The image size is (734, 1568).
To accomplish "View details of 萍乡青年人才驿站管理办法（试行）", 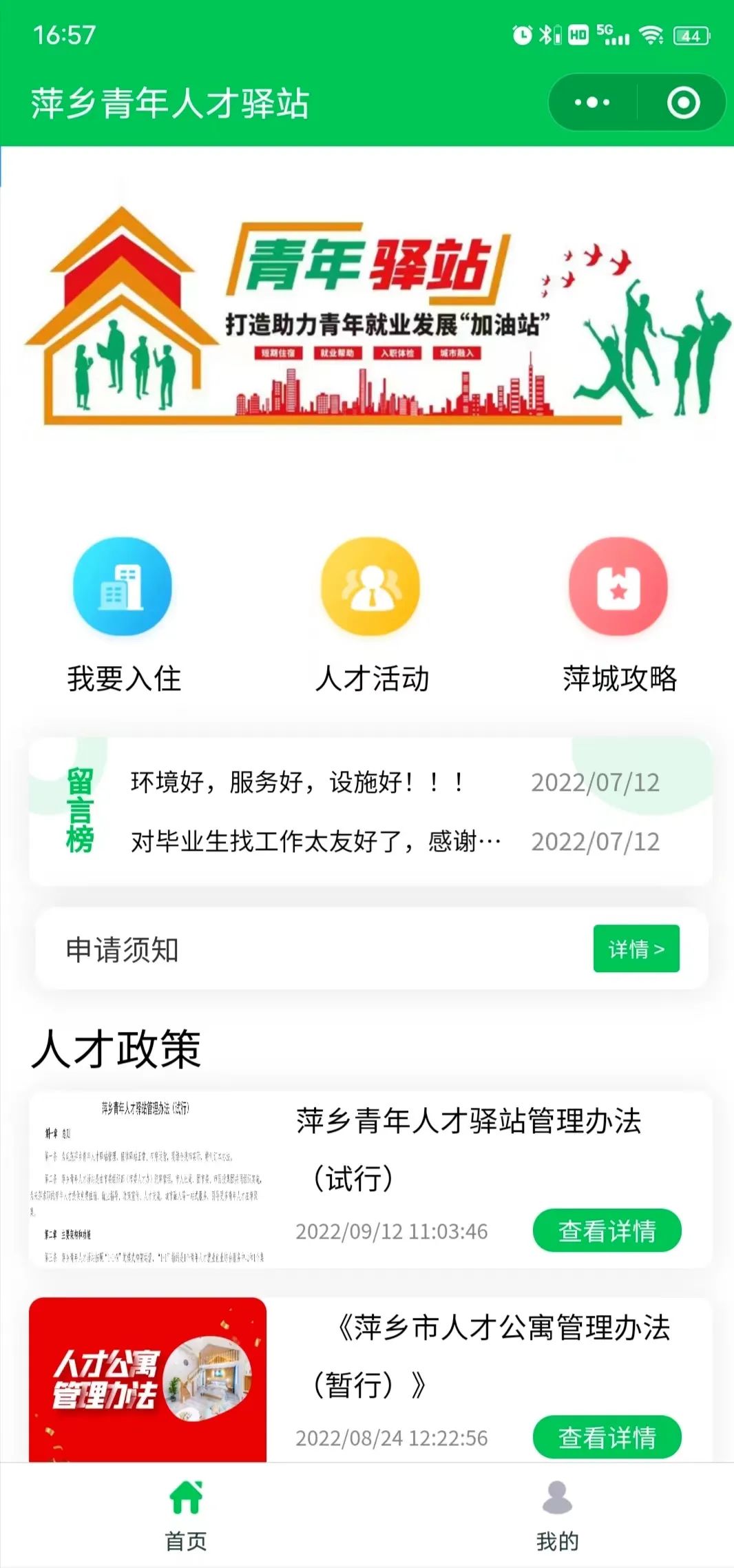I will click(x=607, y=1230).
